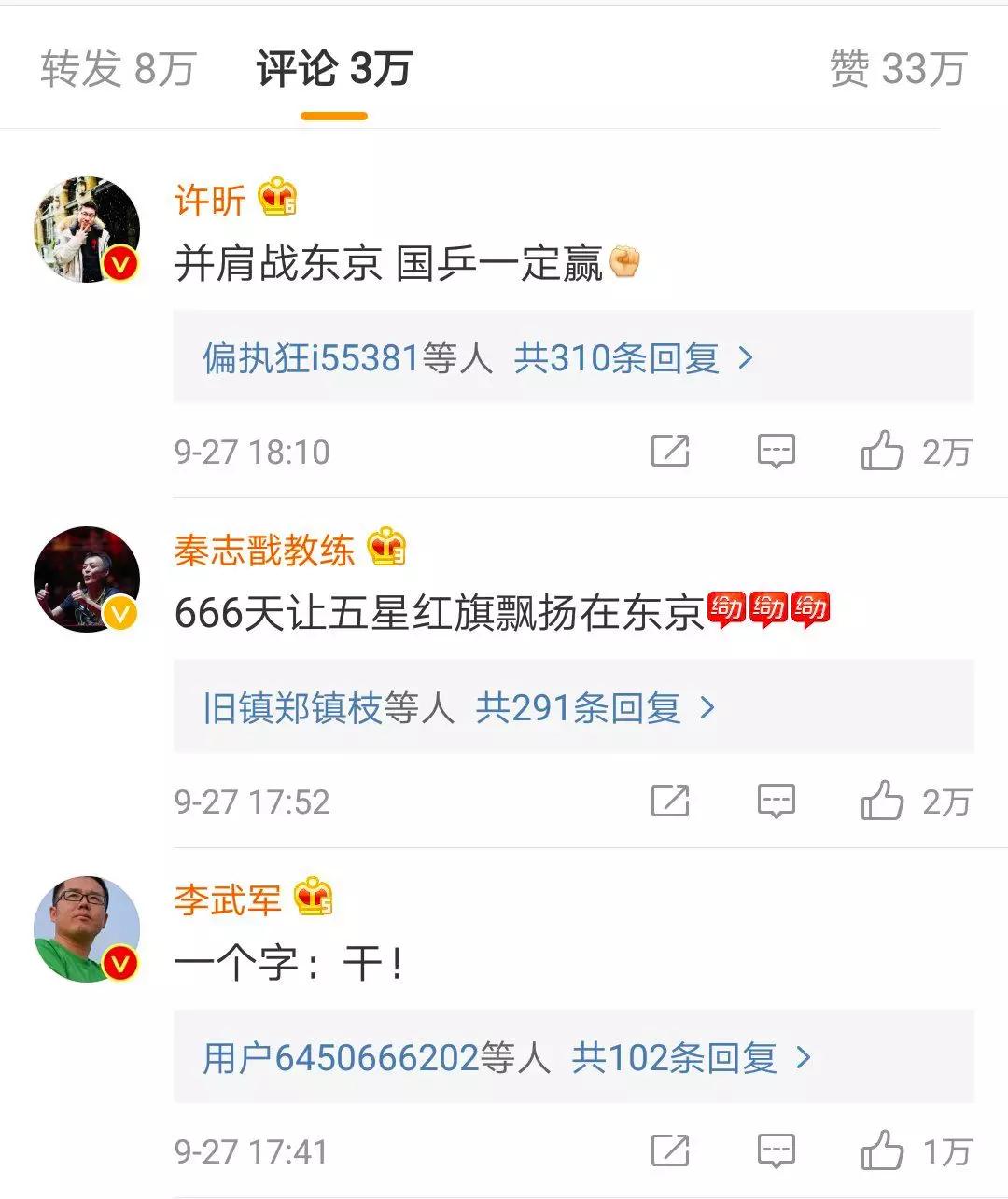Select the 评论 3万 tab
Screen dimensions: 1008x1199
[x=334, y=69]
